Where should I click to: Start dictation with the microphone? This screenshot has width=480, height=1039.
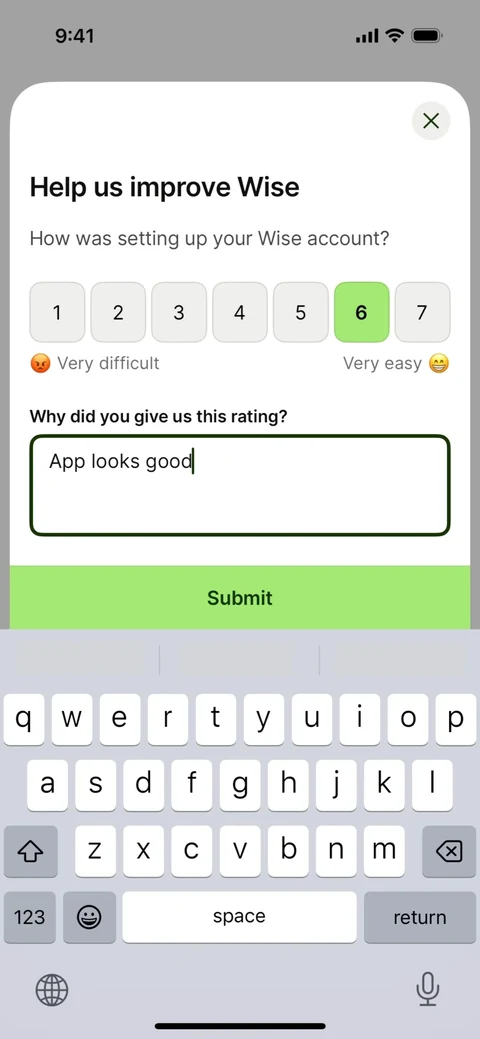point(428,989)
